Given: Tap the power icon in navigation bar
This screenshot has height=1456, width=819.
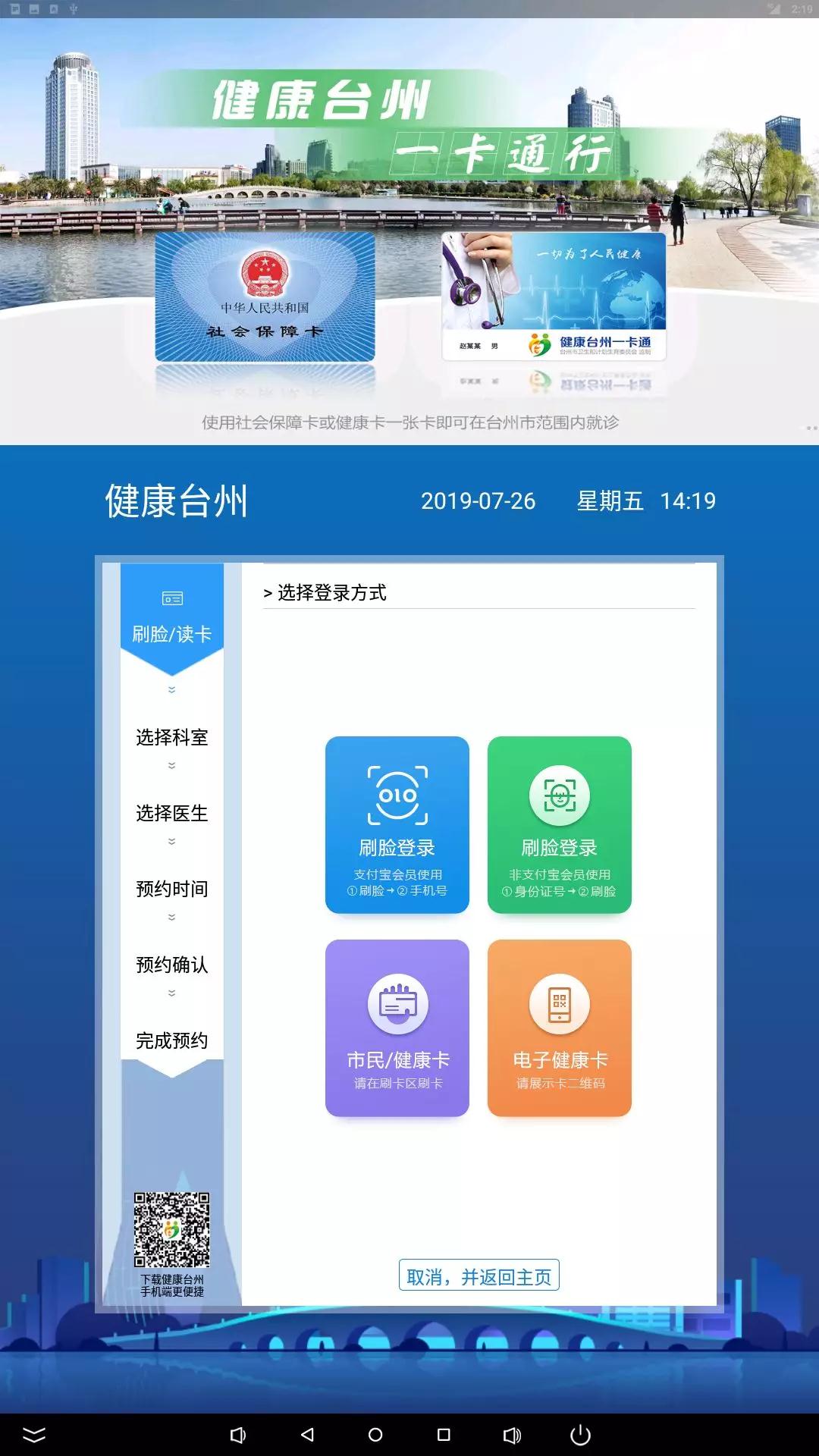Looking at the screenshot, I should coord(580,1435).
